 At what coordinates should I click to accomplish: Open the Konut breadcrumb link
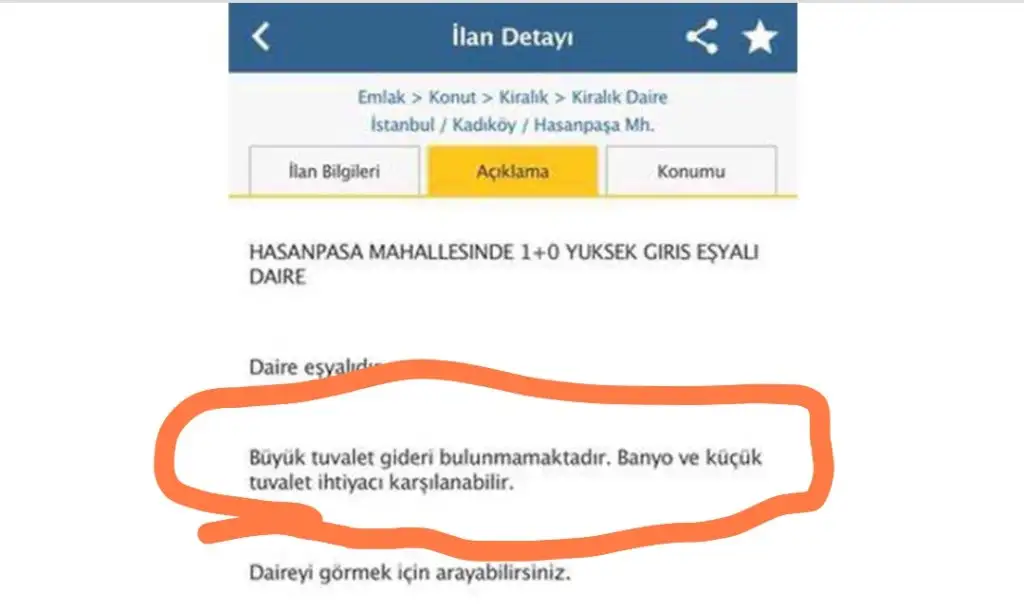pyautogui.click(x=451, y=98)
